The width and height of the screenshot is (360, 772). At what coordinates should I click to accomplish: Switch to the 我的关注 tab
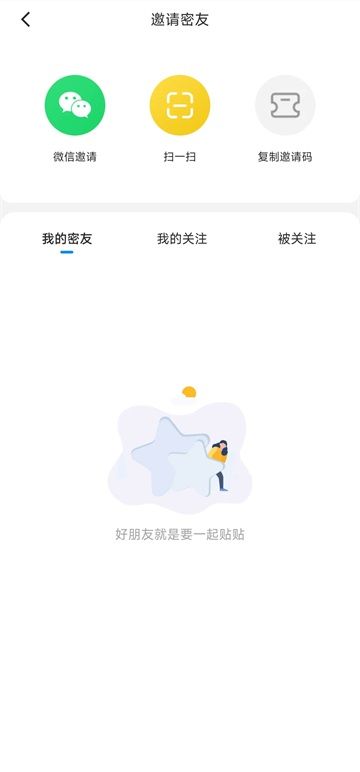coord(182,239)
